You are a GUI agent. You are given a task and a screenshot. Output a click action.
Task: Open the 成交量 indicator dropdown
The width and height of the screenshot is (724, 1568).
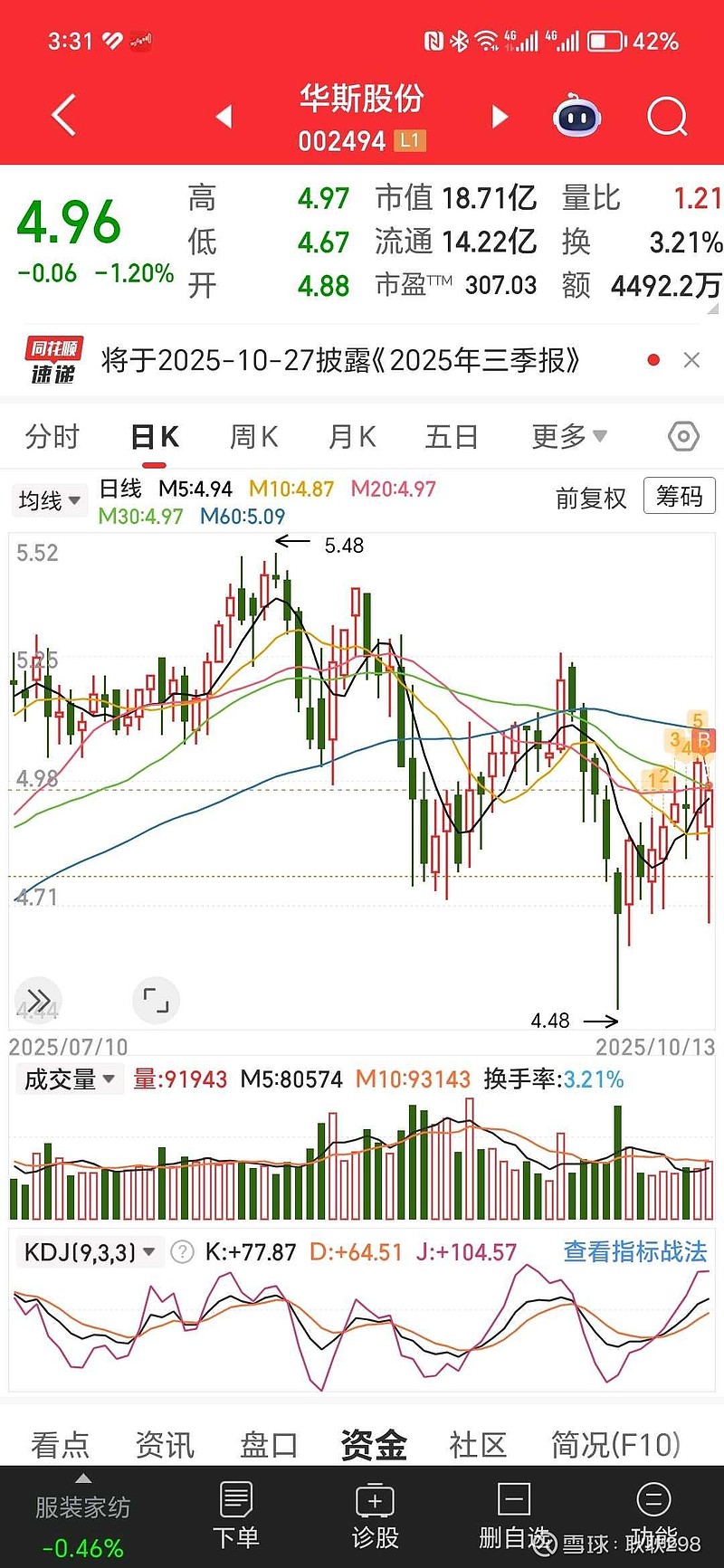(69, 1079)
